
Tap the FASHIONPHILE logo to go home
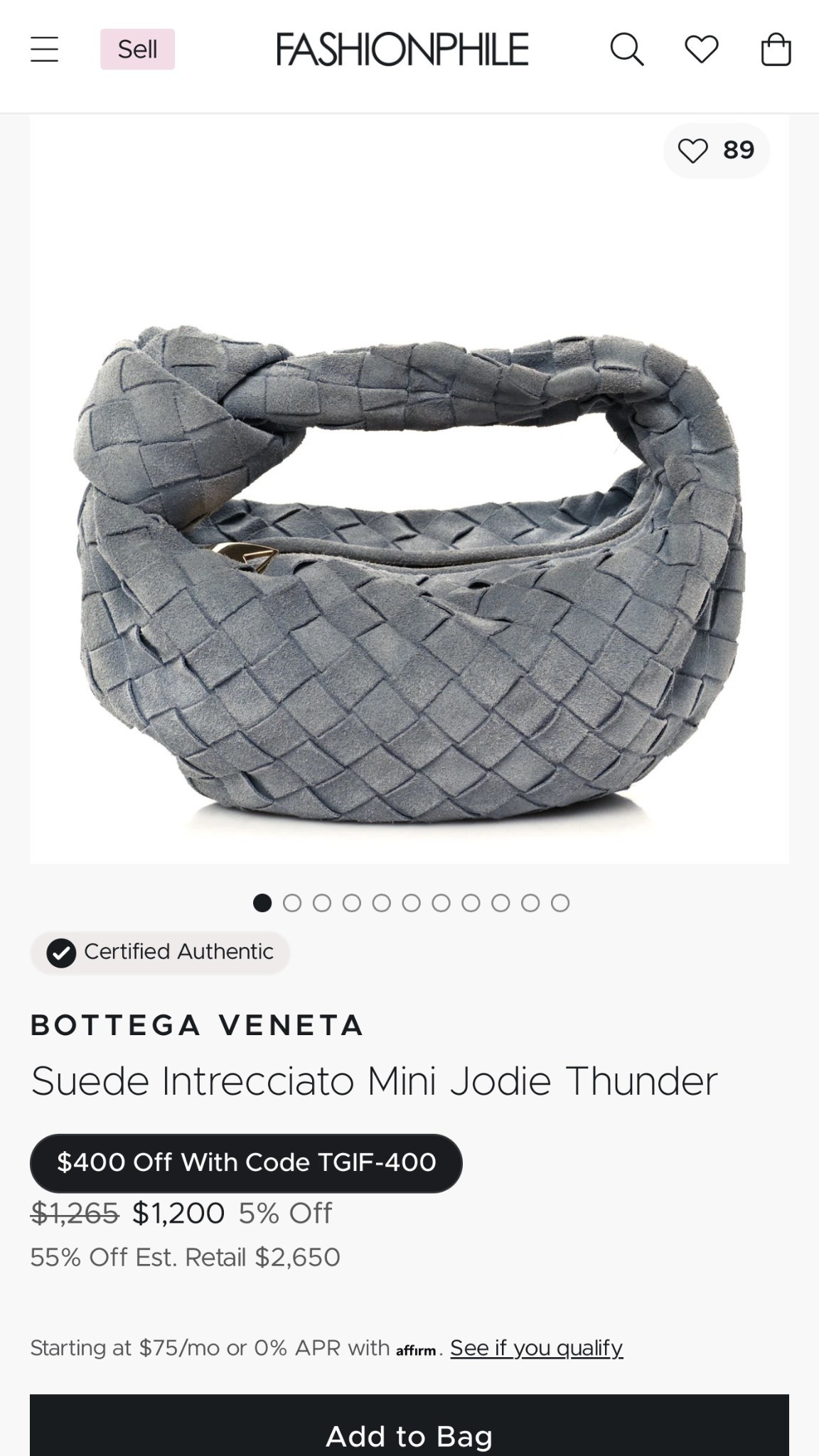coord(402,49)
